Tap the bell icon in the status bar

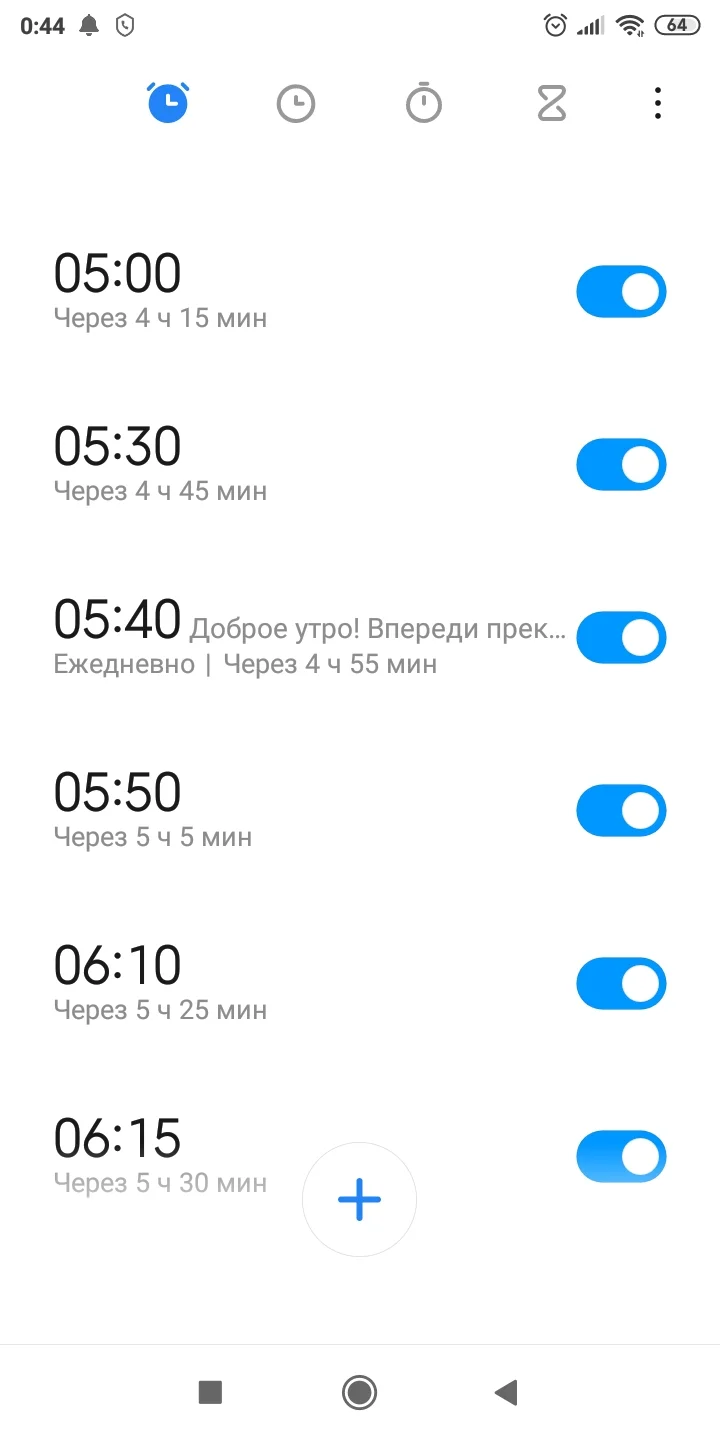point(88,26)
